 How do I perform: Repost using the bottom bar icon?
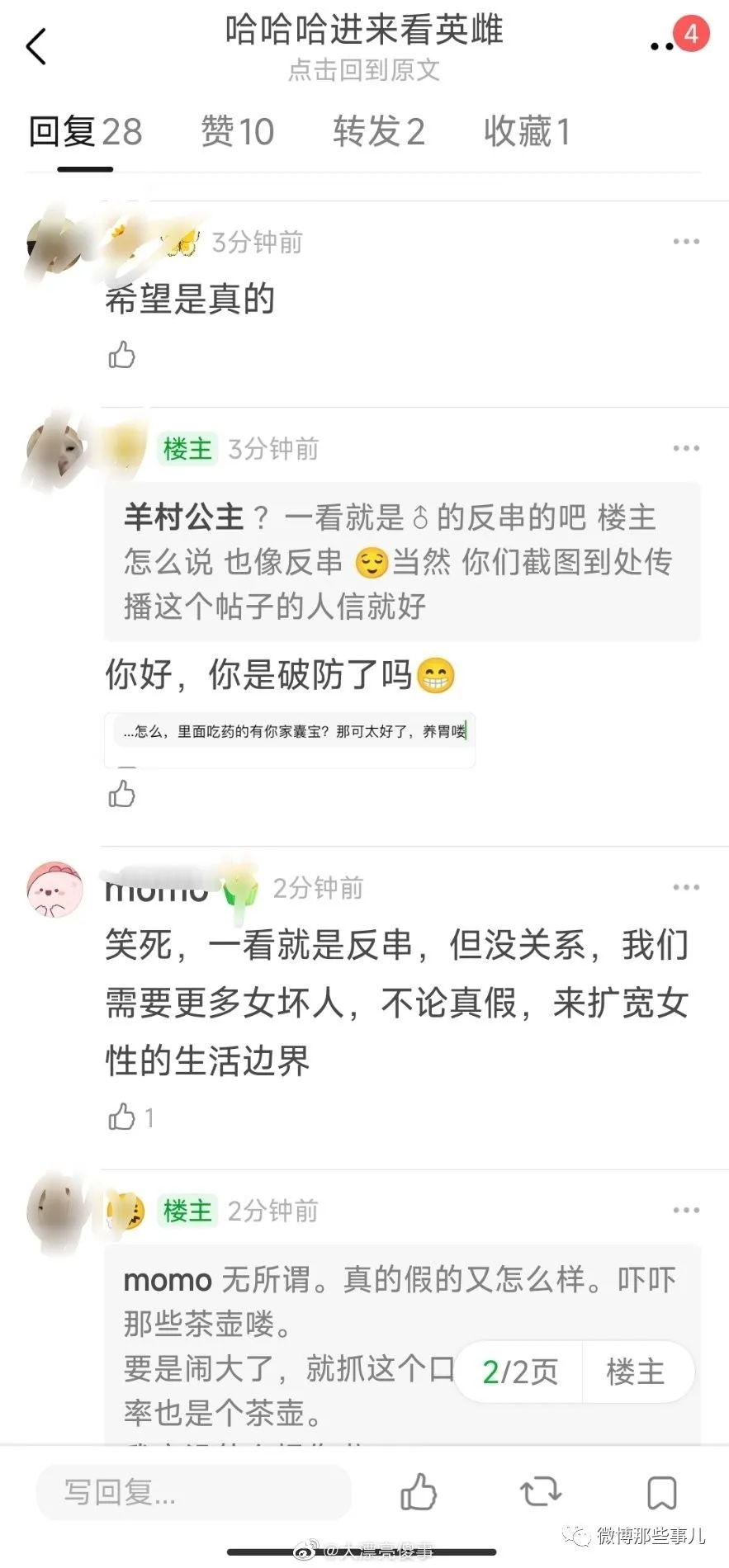pyautogui.click(x=541, y=1491)
